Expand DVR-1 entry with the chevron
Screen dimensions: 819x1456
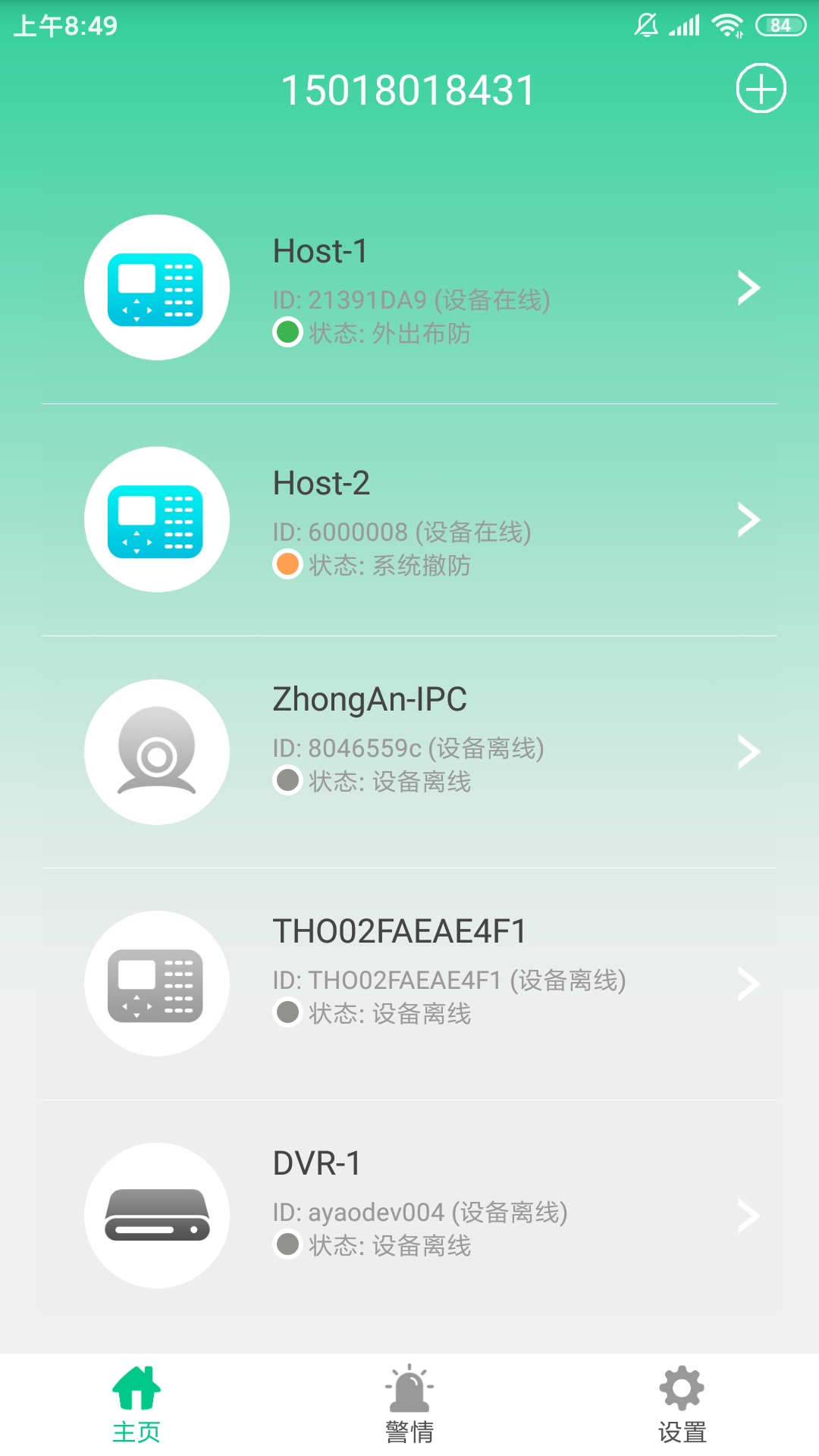pos(749,1216)
